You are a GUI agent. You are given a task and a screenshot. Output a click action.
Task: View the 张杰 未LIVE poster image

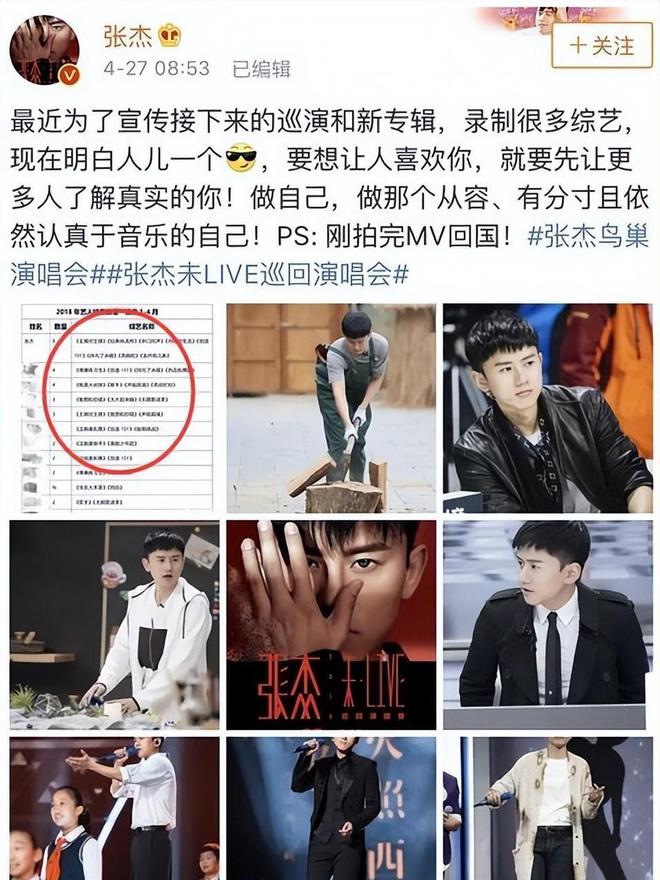coord(330,625)
